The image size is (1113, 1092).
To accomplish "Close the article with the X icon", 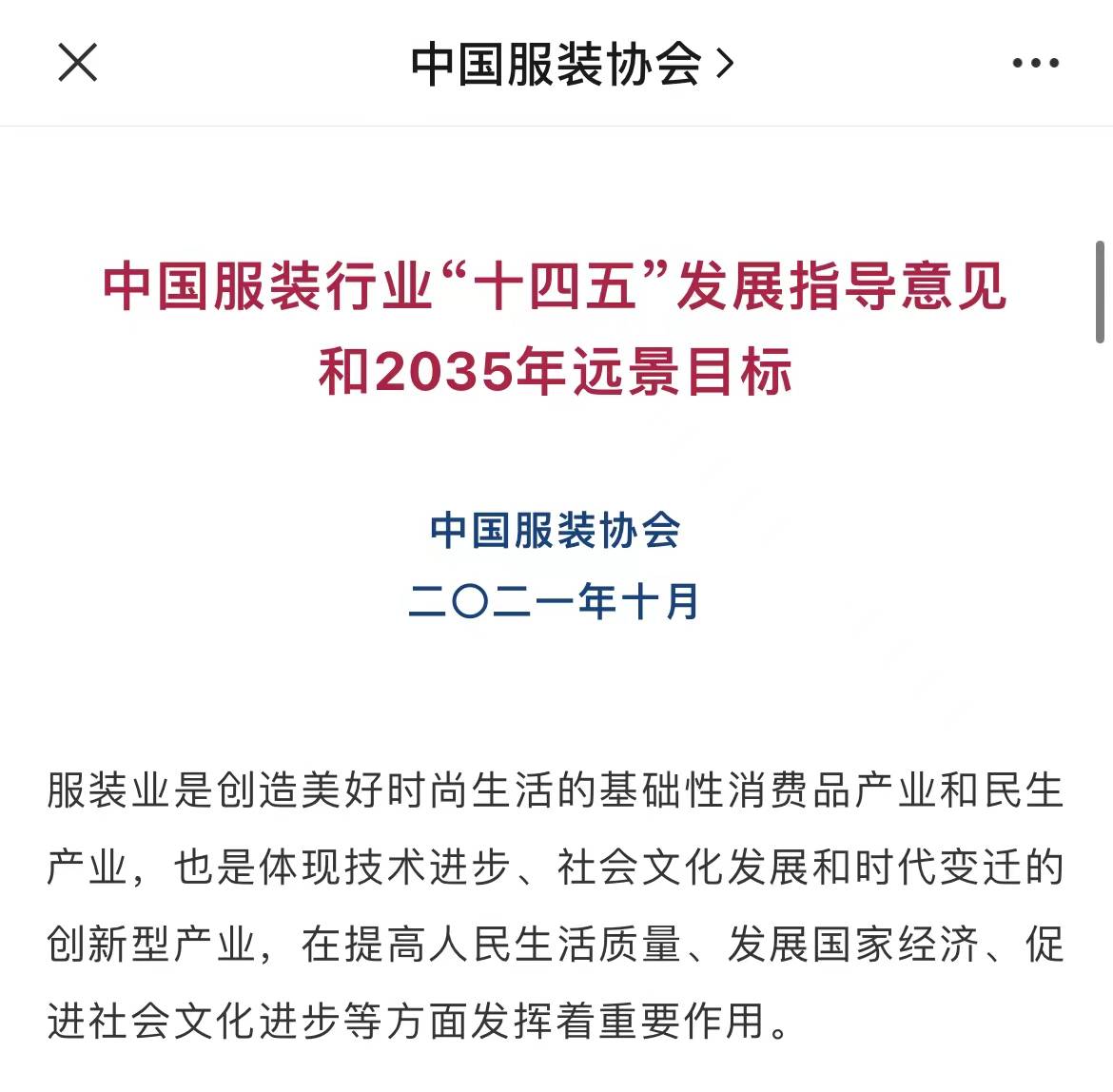I will coord(78,64).
